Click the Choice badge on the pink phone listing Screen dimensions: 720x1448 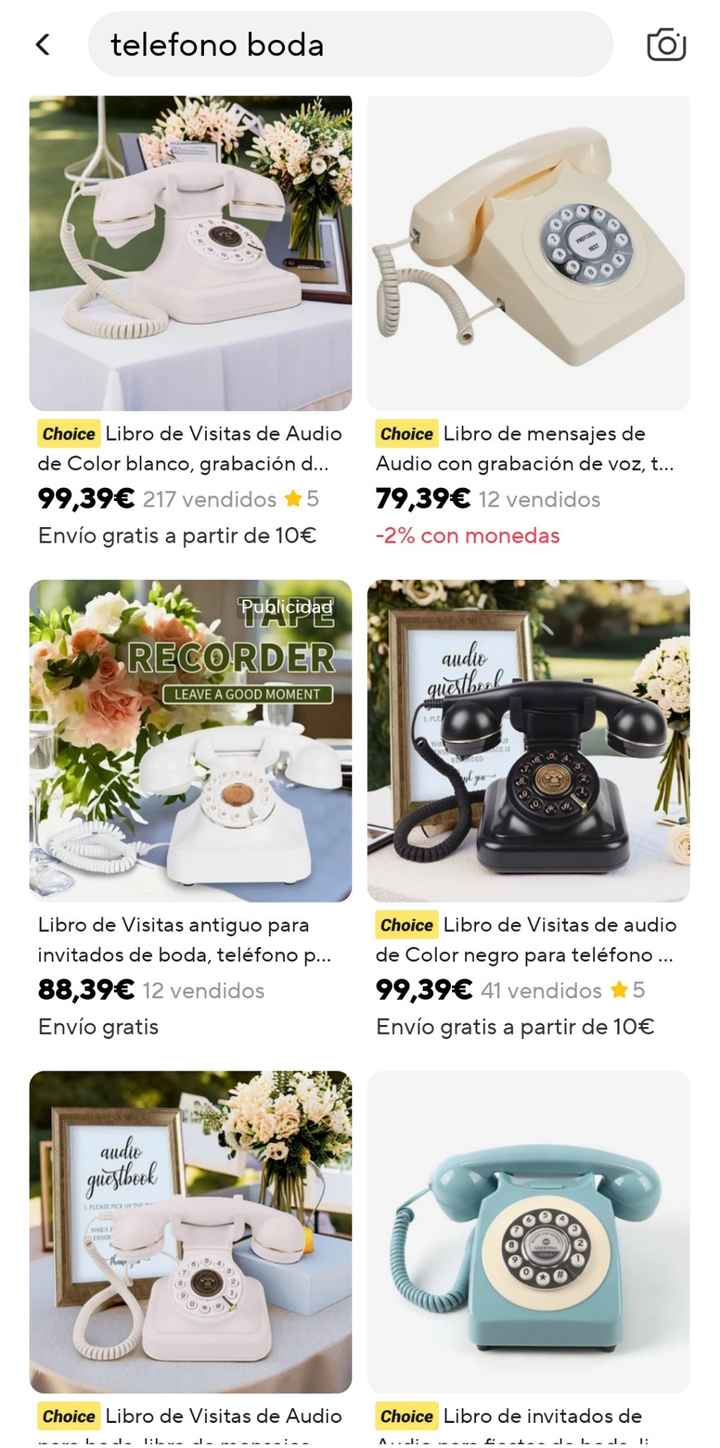pyautogui.click(x=68, y=1416)
